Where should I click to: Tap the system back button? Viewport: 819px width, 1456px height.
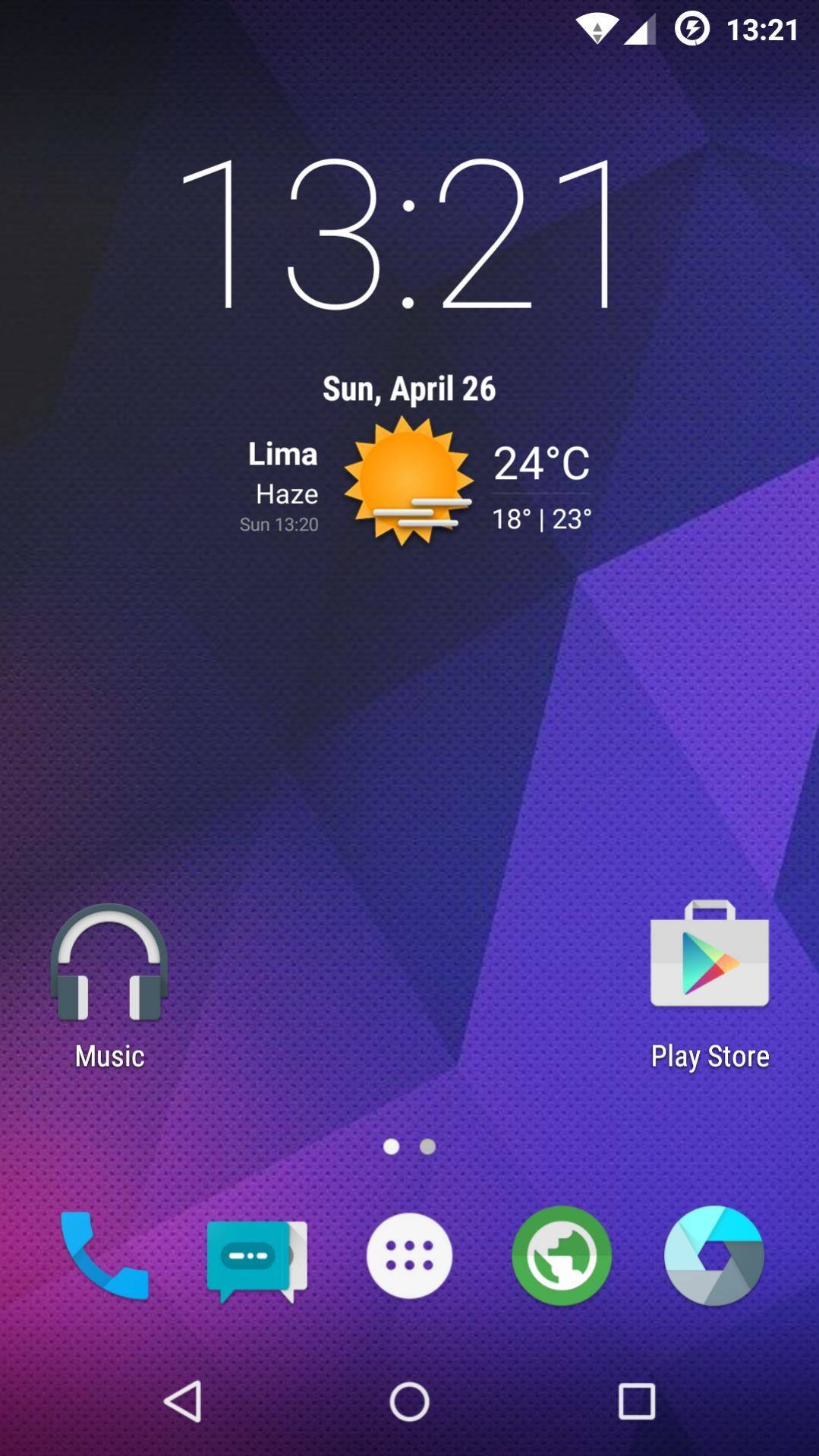183,1401
